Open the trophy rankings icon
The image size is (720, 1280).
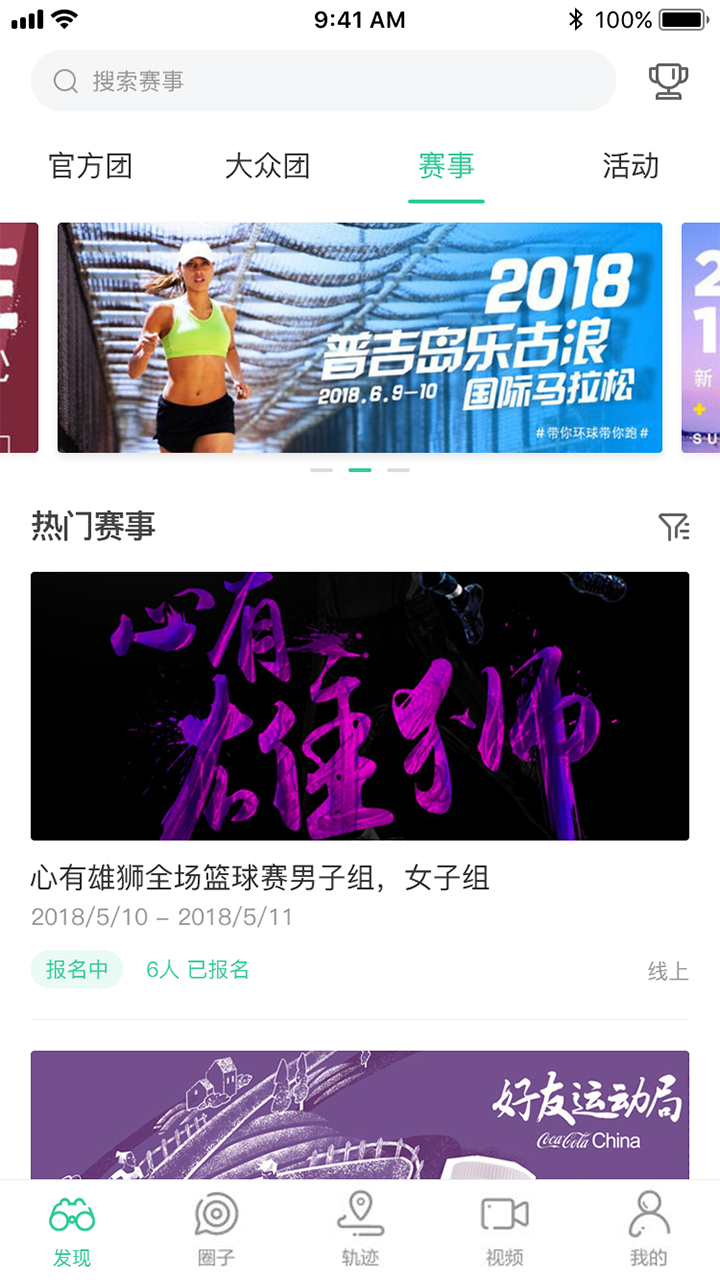pyautogui.click(x=670, y=80)
